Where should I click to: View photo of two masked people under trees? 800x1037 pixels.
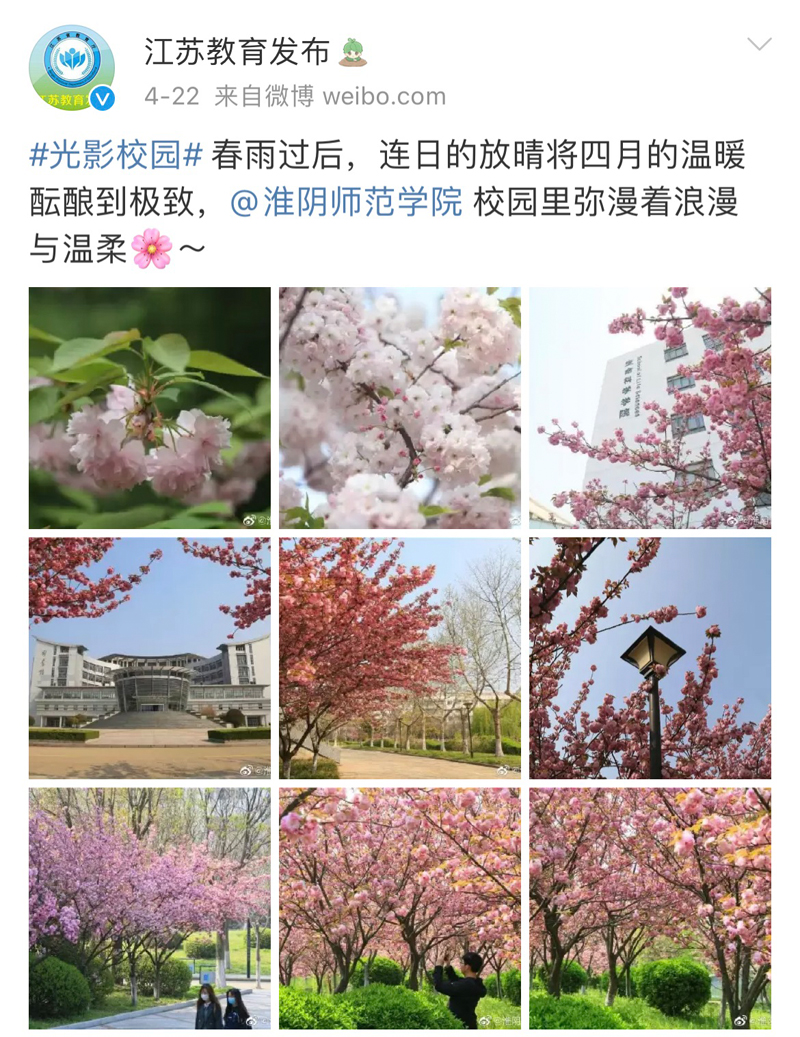tap(150, 908)
